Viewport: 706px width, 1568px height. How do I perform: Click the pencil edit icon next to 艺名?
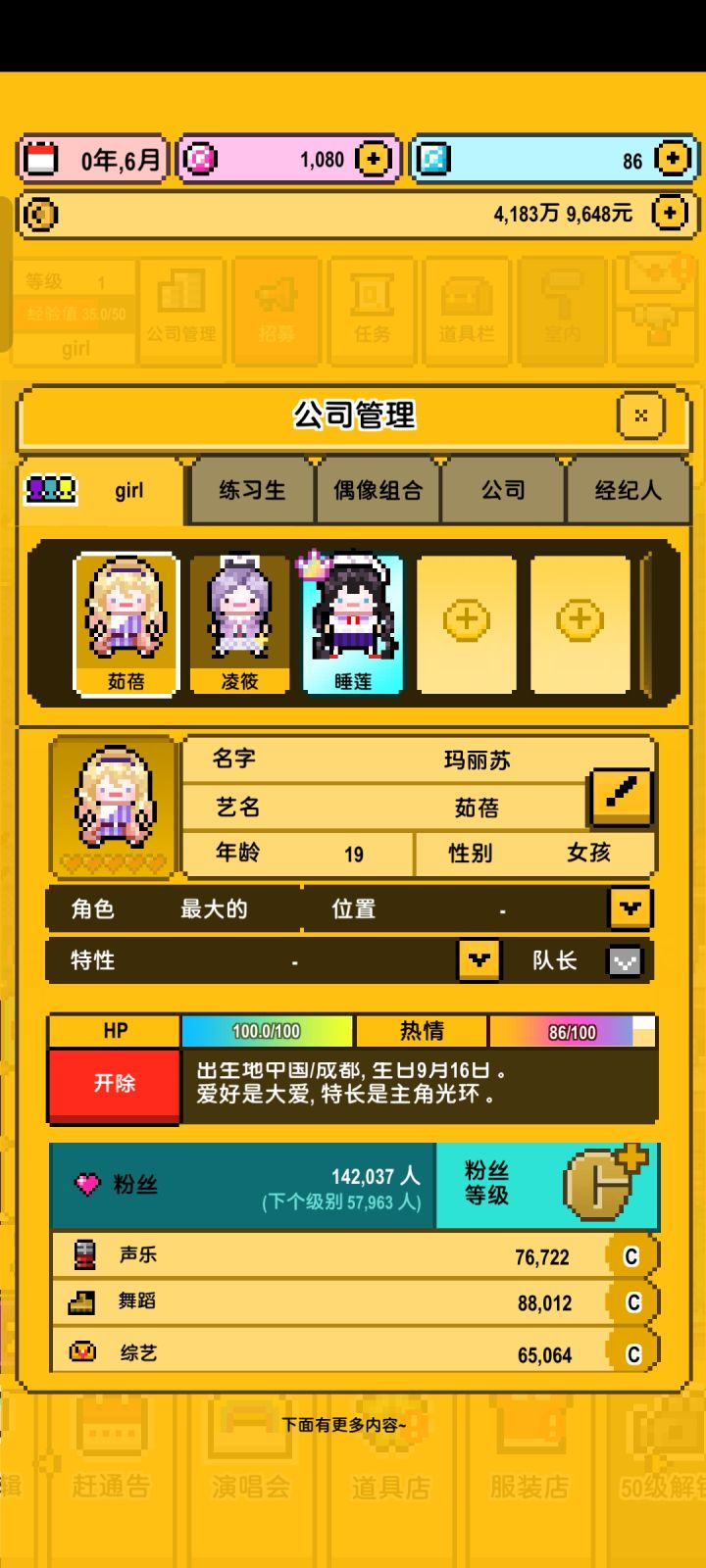[x=621, y=798]
